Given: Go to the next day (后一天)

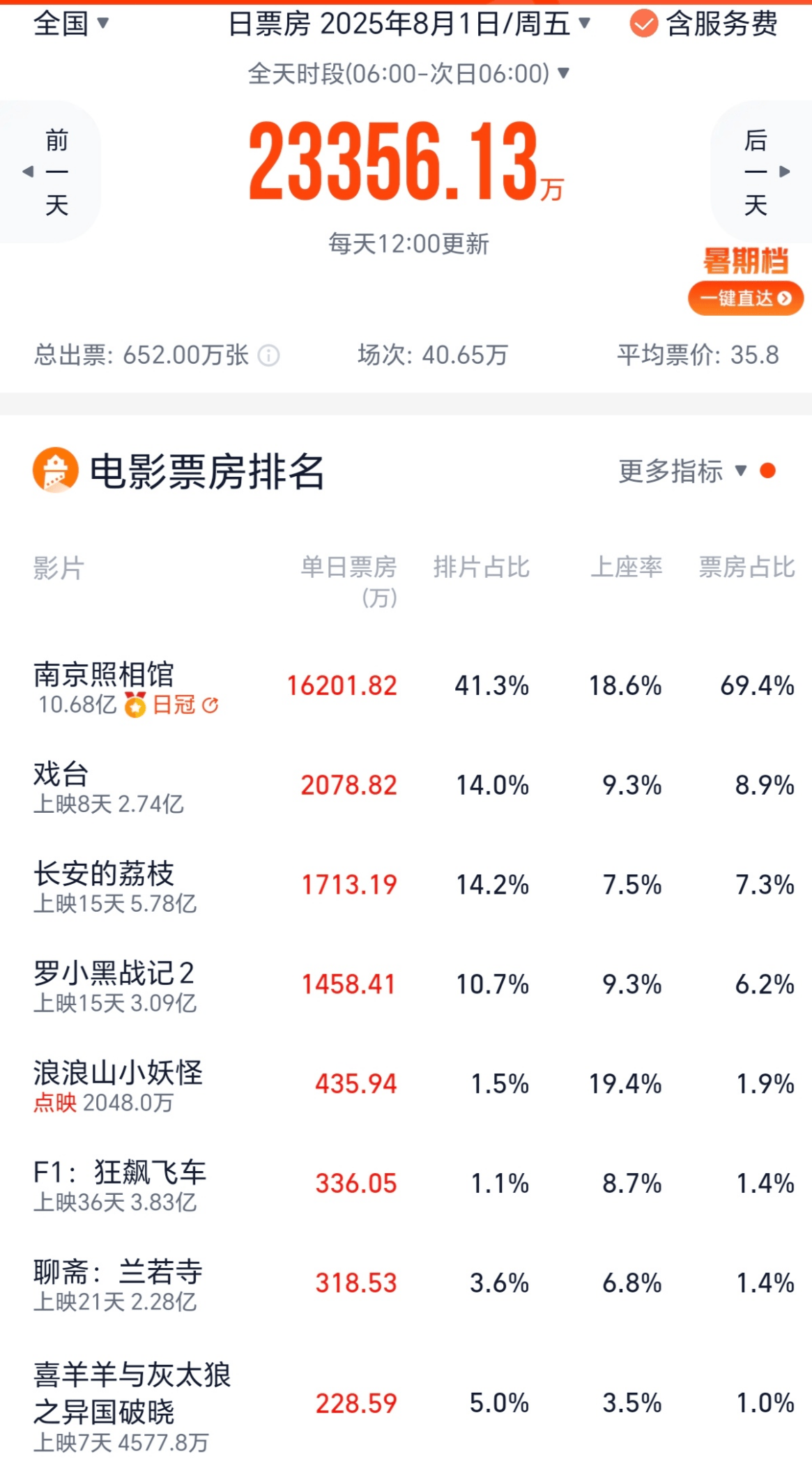Looking at the screenshot, I should pyautogui.click(x=763, y=172).
